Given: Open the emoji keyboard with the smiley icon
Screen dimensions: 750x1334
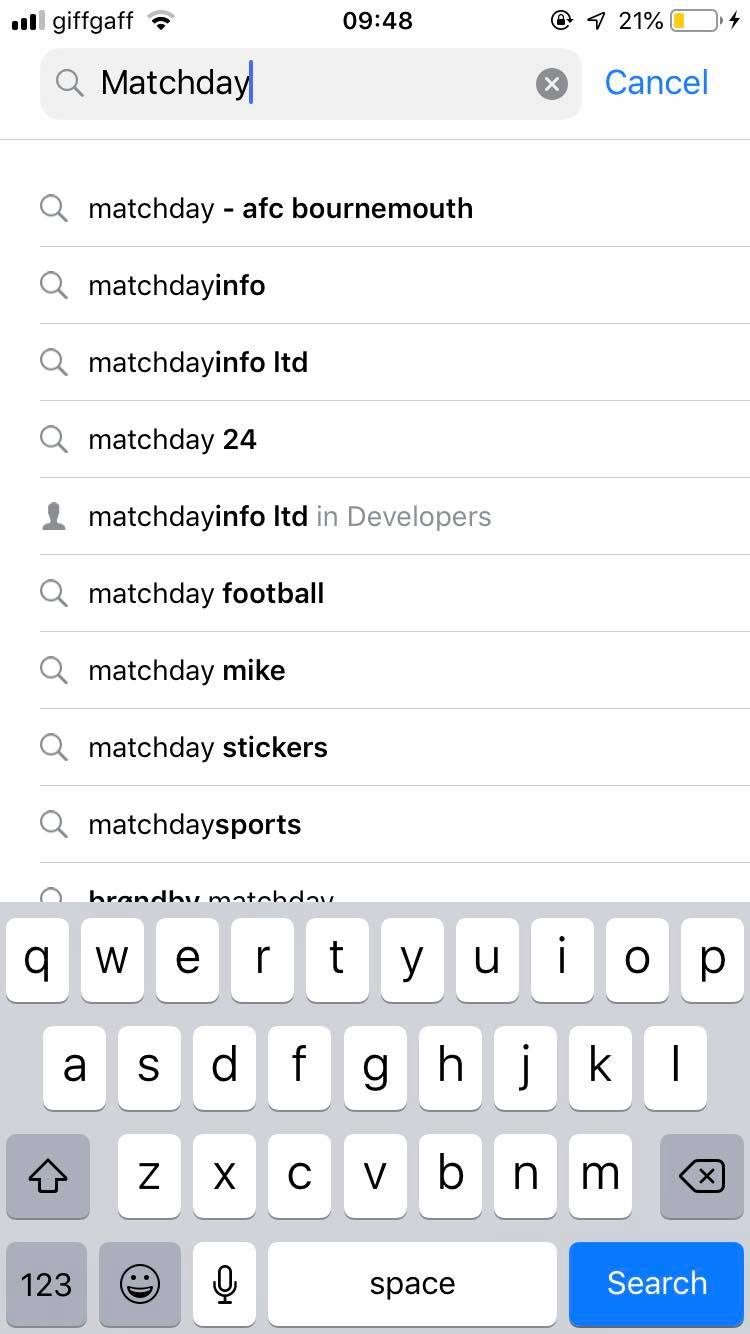Looking at the screenshot, I should [140, 1284].
